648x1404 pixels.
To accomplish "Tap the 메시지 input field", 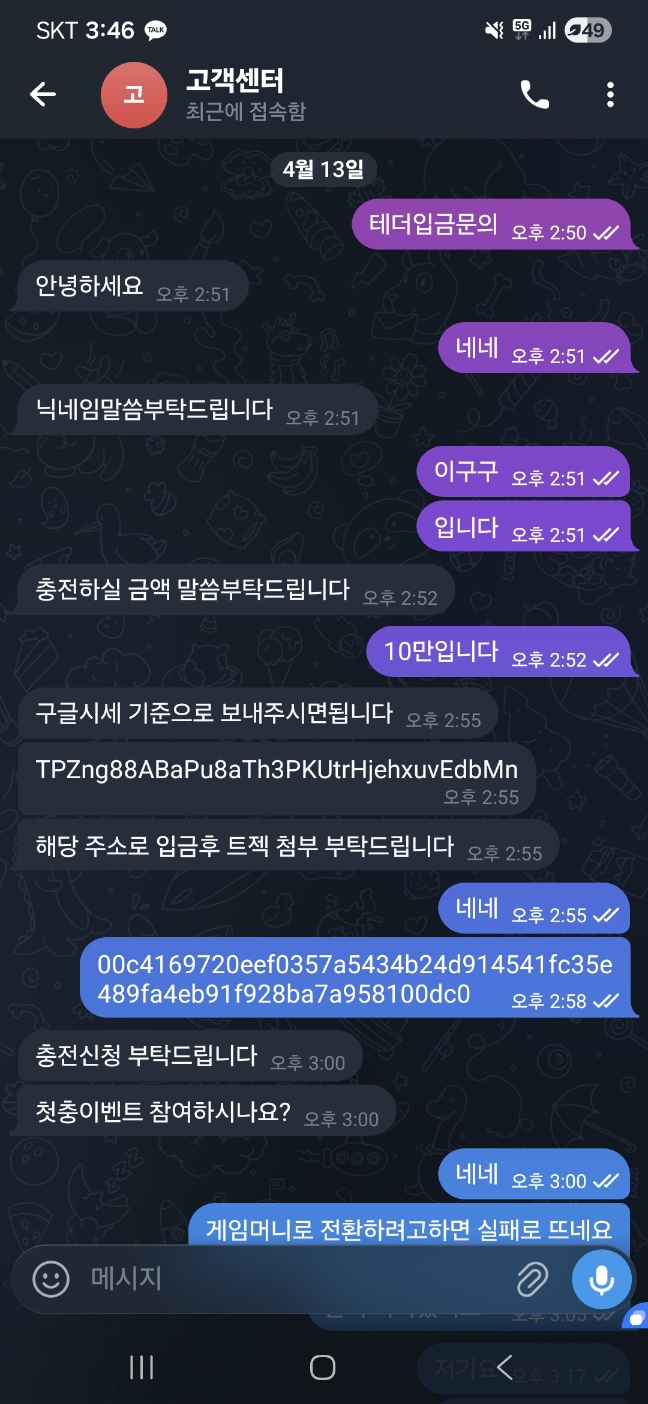I will pos(290,1278).
